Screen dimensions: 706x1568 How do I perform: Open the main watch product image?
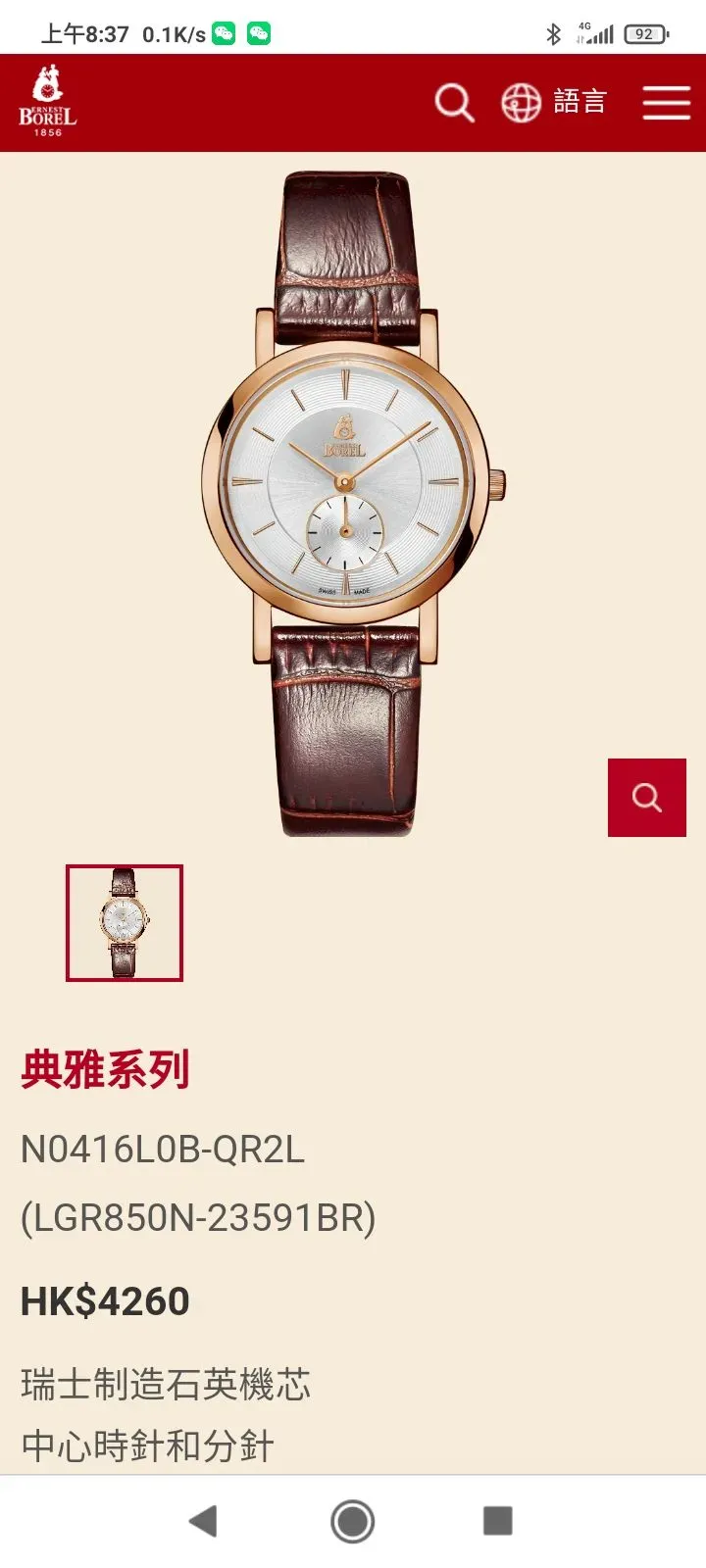pyautogui.click(x=353, y=504)
